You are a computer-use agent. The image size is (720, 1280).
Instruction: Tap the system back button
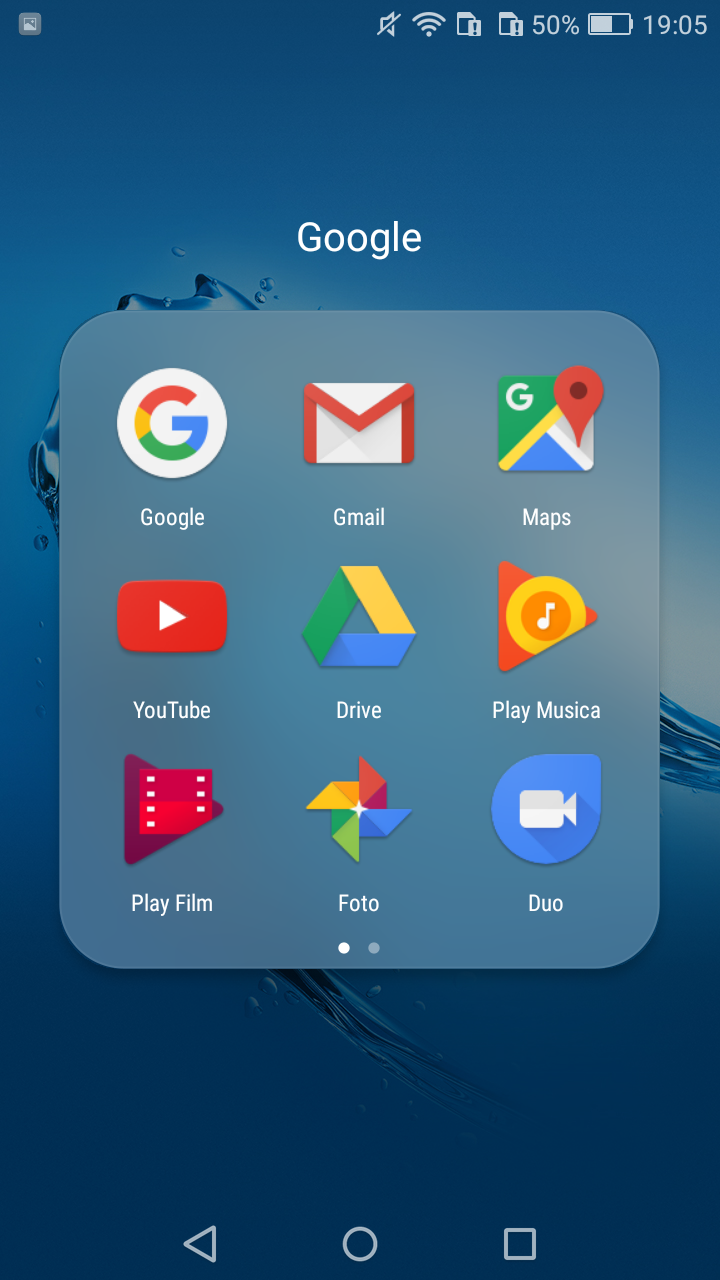pyautogui.click(x=200, y=1244)
